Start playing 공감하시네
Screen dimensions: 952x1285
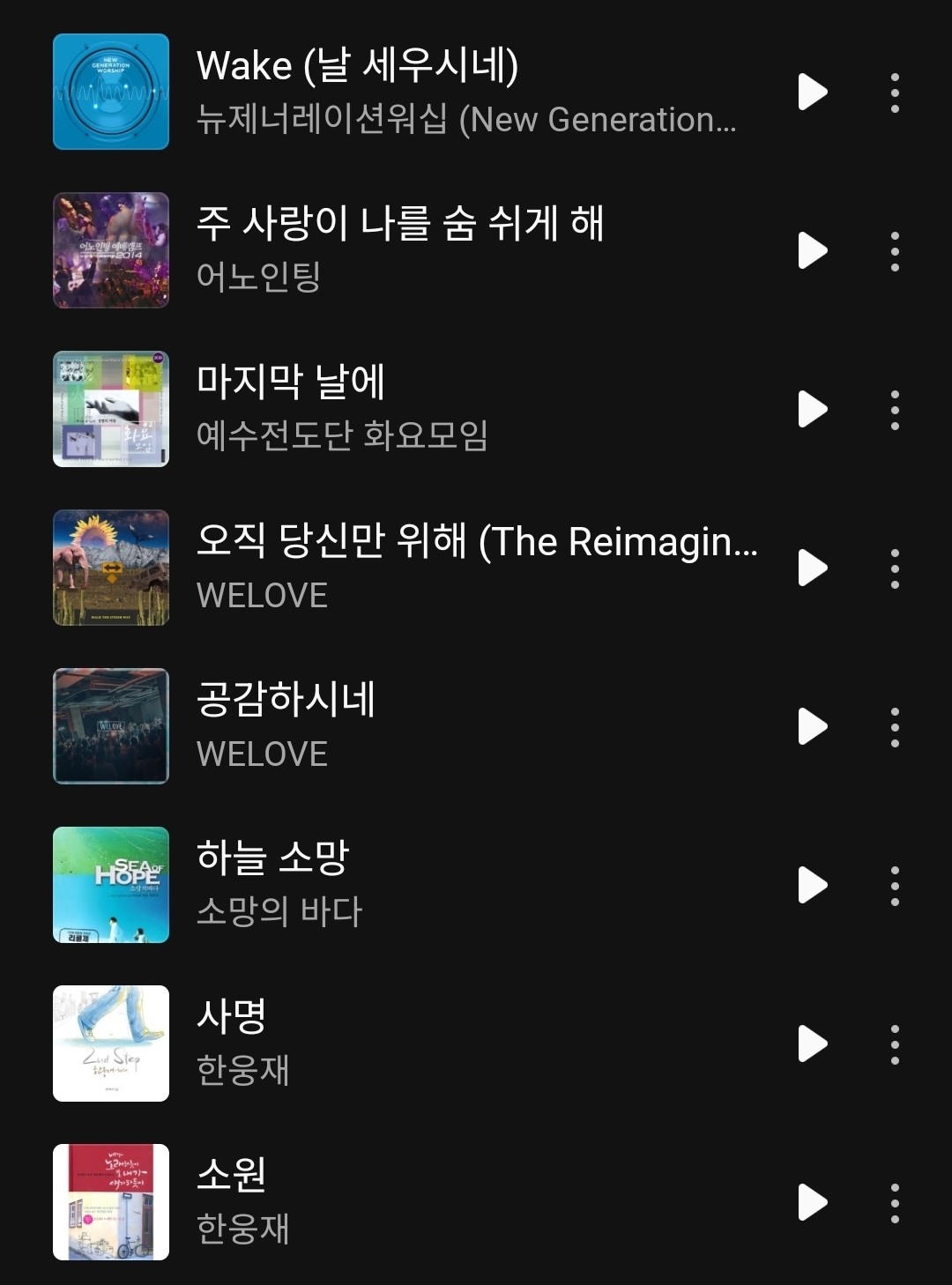click(x=812, y=726)
